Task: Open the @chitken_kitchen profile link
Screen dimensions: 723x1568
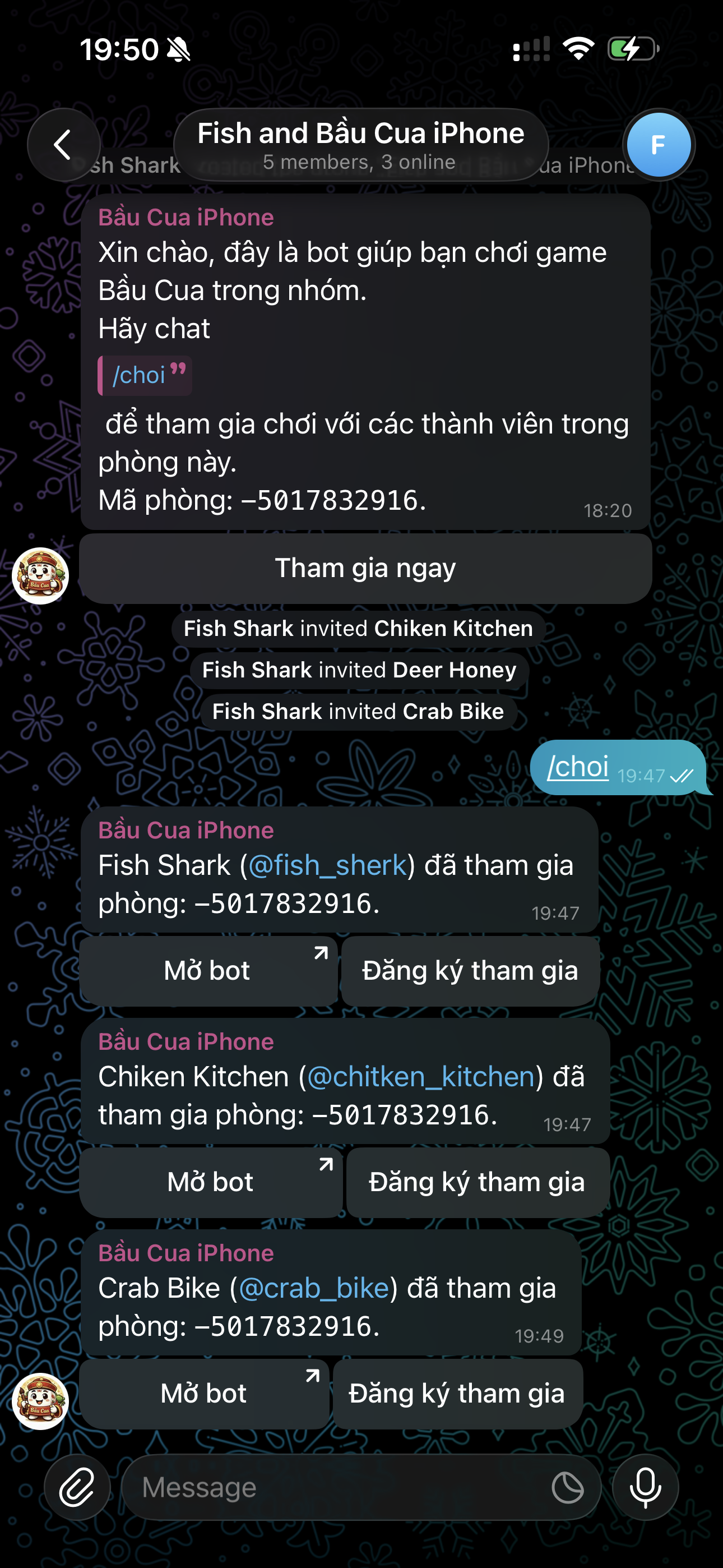Action: tap(421, 1076)
